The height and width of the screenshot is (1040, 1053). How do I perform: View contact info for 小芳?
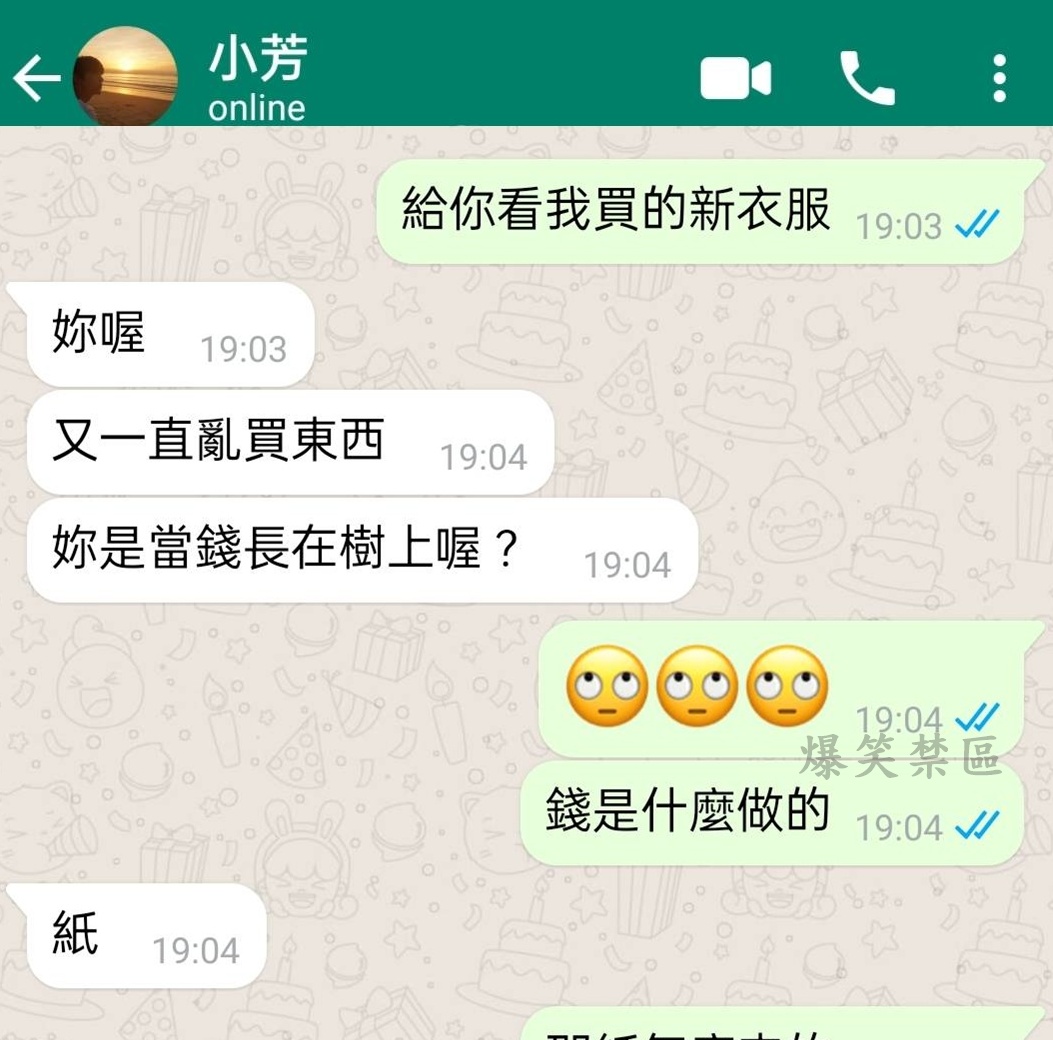tap(257, 79)
